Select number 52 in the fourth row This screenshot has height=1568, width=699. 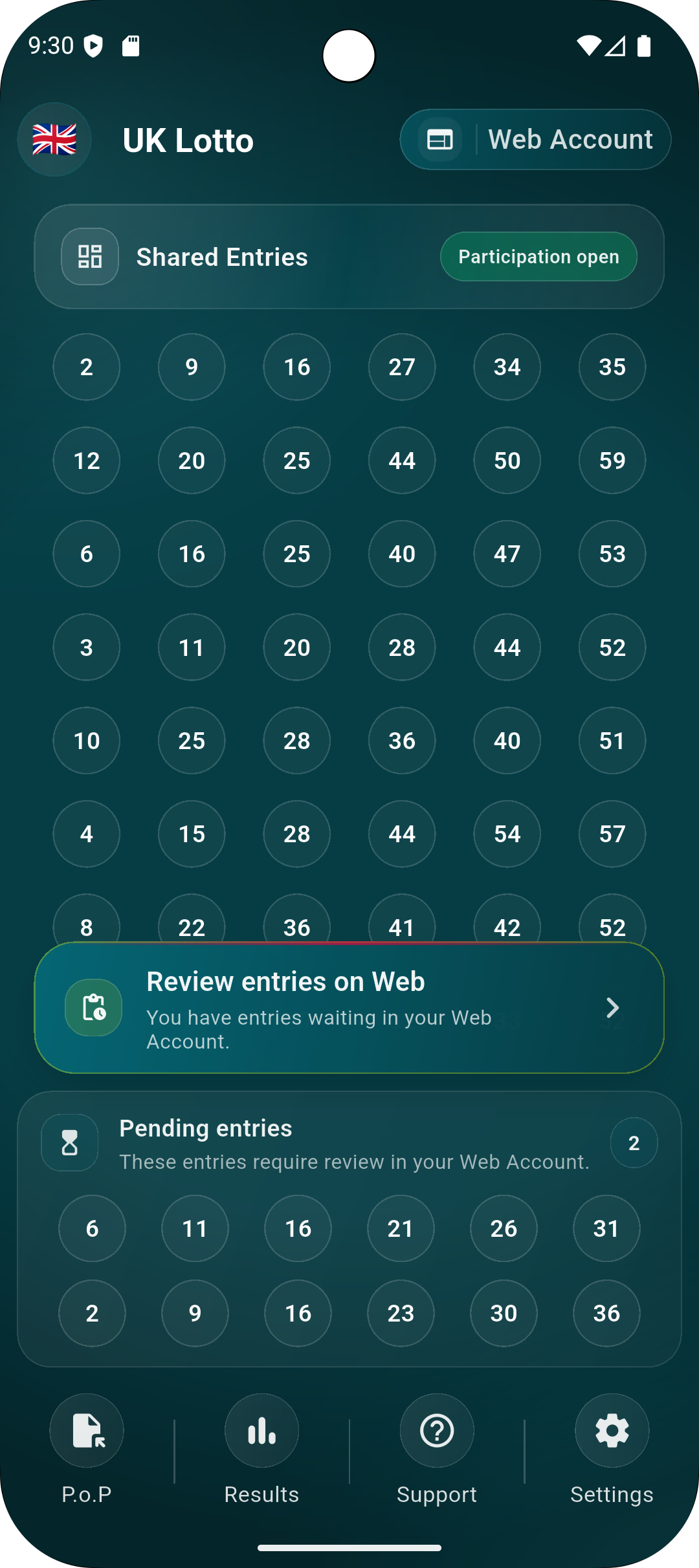point(611,647)
